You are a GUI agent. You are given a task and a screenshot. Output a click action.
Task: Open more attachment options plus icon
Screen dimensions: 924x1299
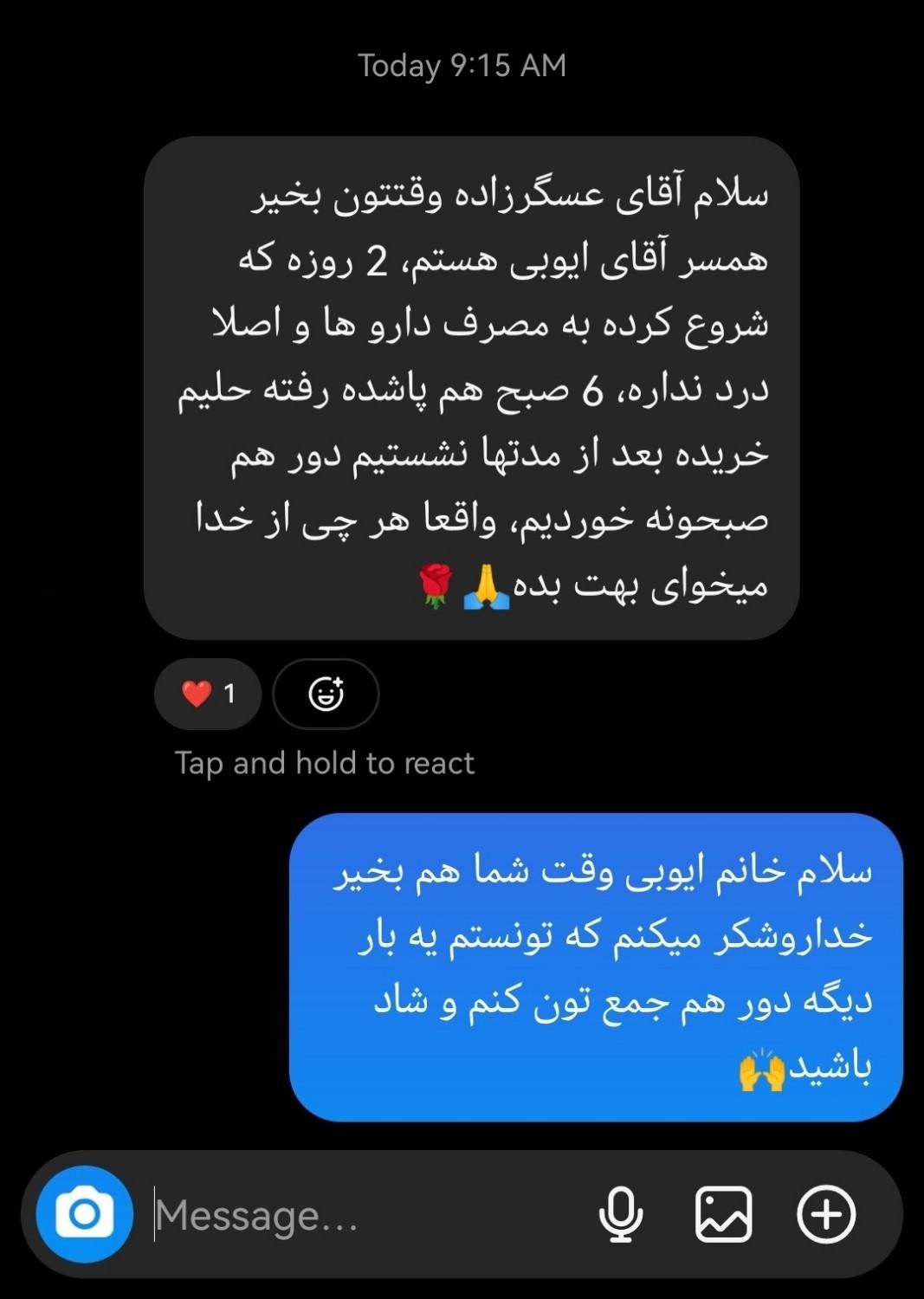tap(825, 1214)
